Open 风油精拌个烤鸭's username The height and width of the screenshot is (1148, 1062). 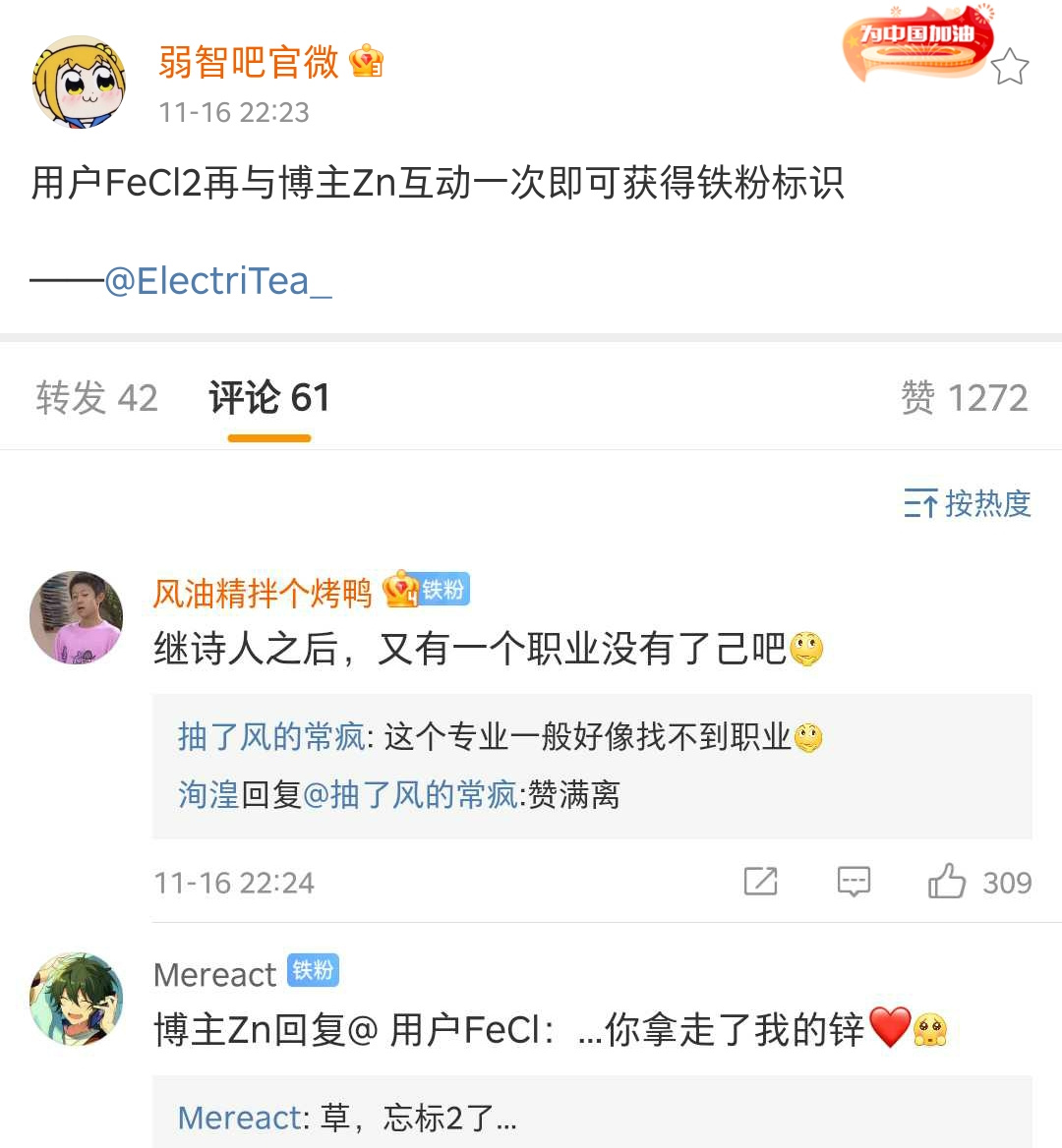point(262,593)
